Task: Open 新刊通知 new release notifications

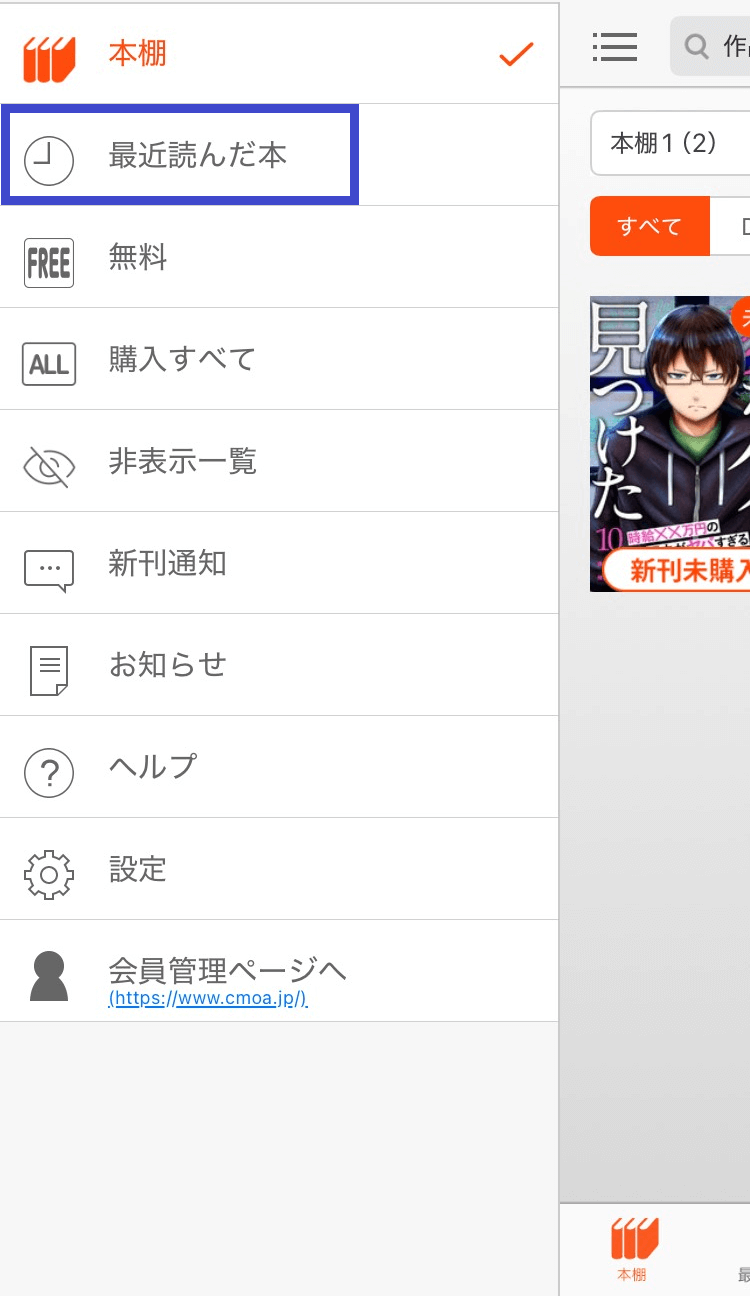Action: coord(167,564)
